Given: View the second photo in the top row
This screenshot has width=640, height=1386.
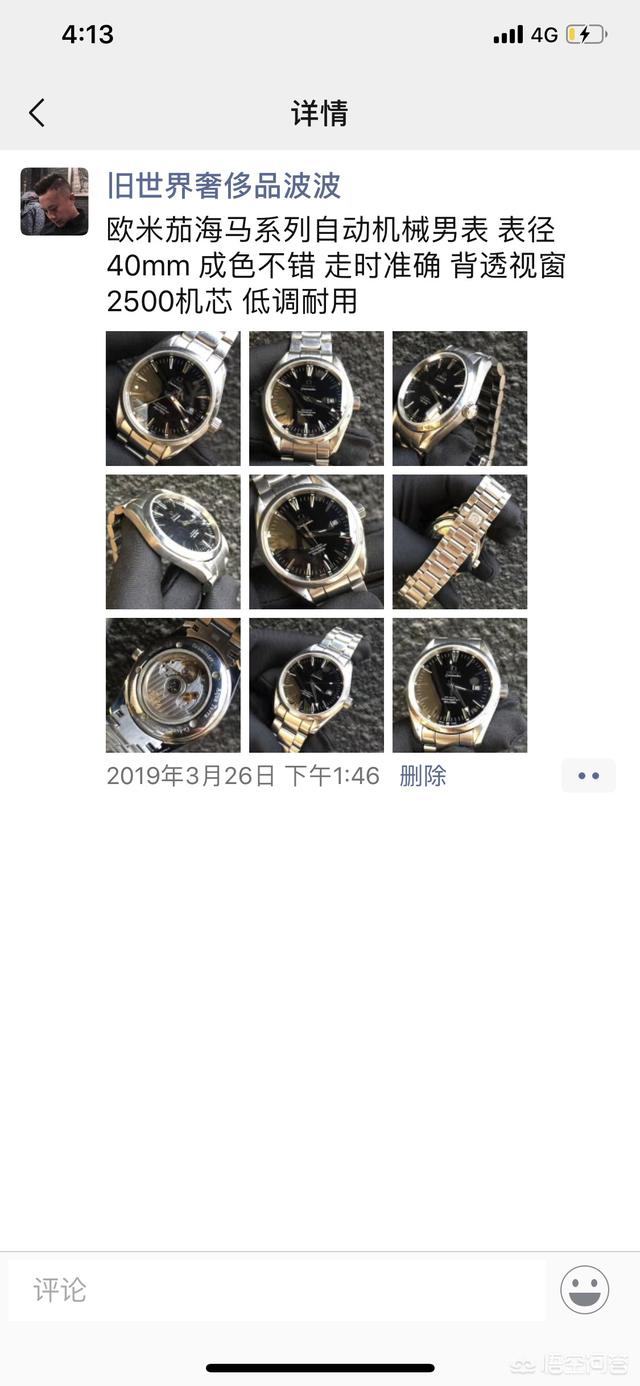Looking at the screenshot, I should pos(316,398).
